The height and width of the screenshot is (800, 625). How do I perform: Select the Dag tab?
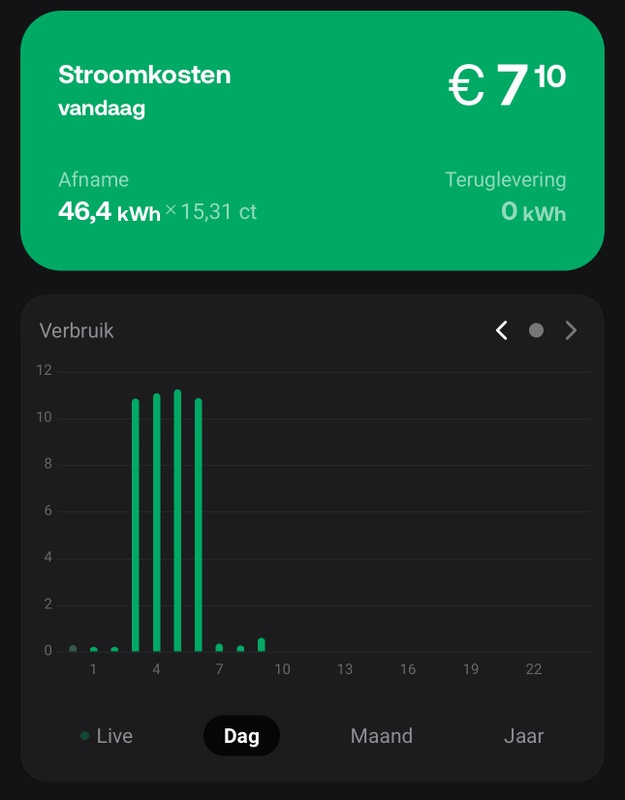click(x=241, y=736)
